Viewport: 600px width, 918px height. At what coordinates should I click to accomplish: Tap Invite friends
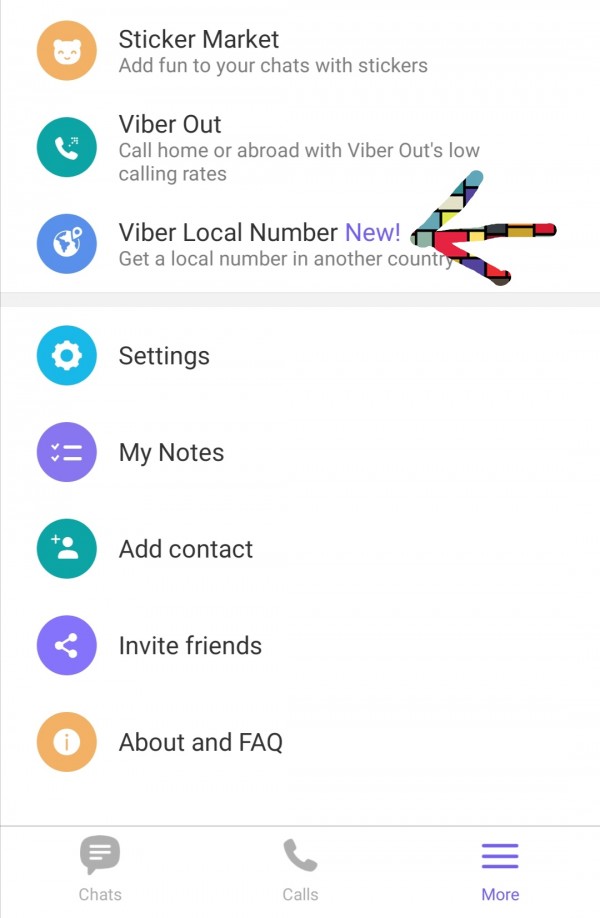(190, 646)
